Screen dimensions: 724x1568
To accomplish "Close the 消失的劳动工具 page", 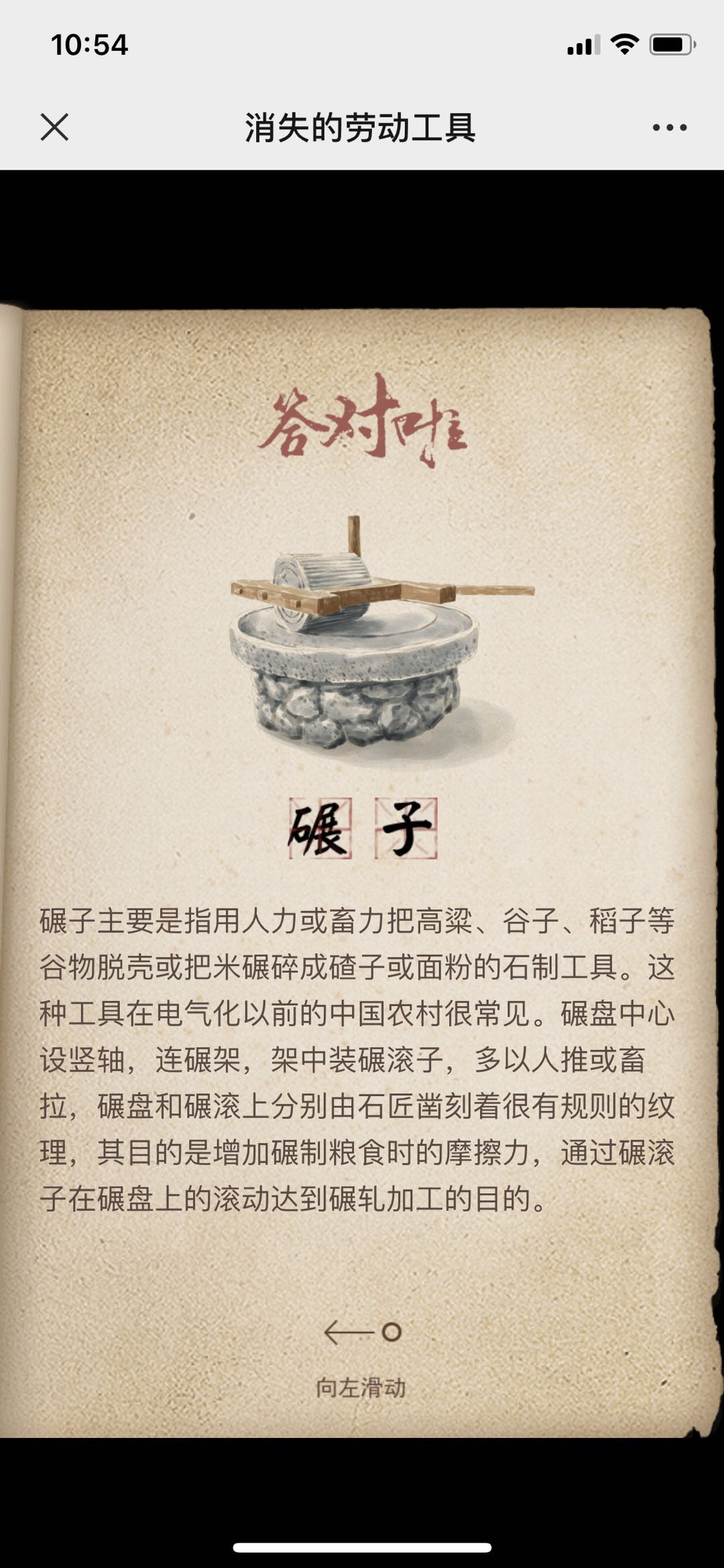I will [x=54, y=127].
